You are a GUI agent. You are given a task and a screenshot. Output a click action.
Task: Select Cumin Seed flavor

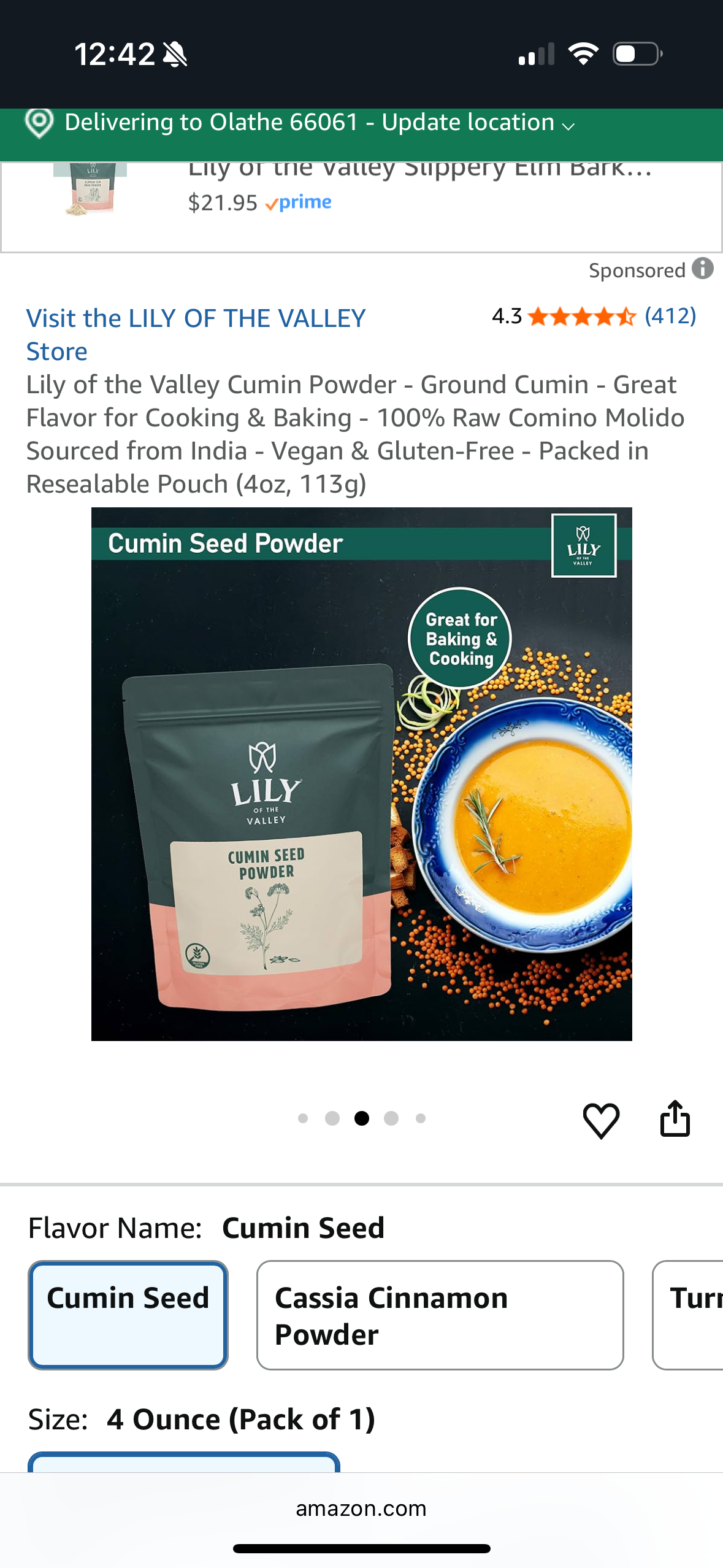tap(128, 1315)
